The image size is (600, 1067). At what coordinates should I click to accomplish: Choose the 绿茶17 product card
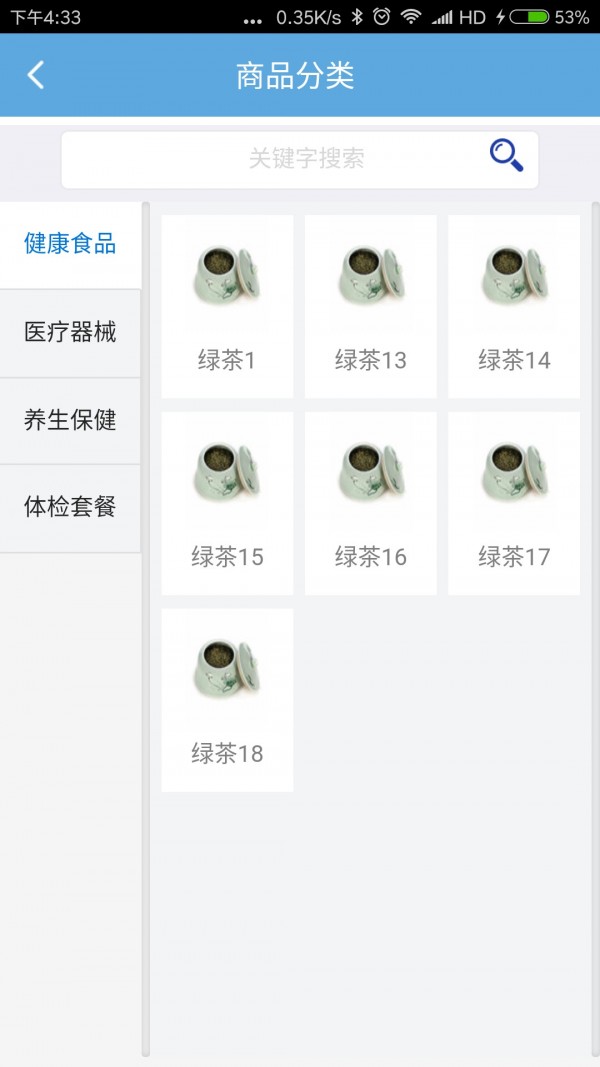[514, 503]
